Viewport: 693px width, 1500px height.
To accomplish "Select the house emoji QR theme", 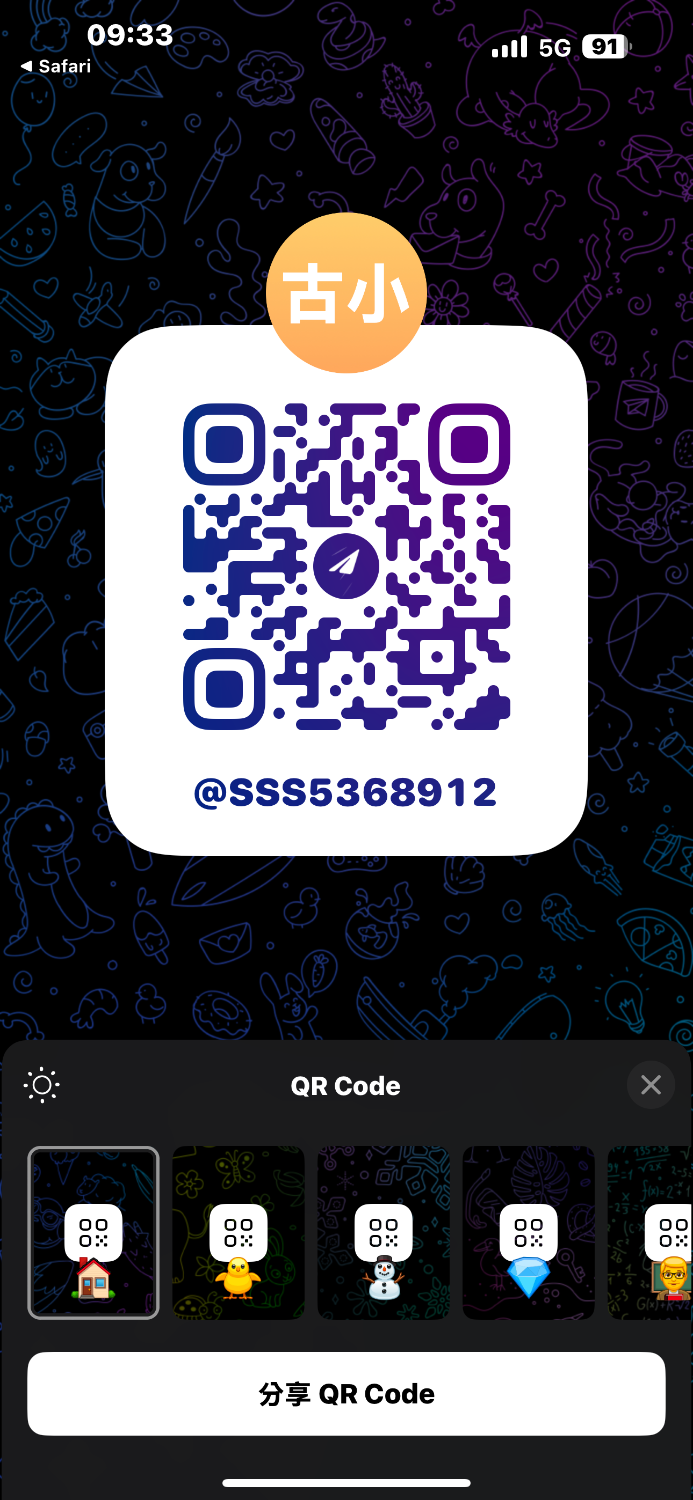I will (x=93, y=1232).
